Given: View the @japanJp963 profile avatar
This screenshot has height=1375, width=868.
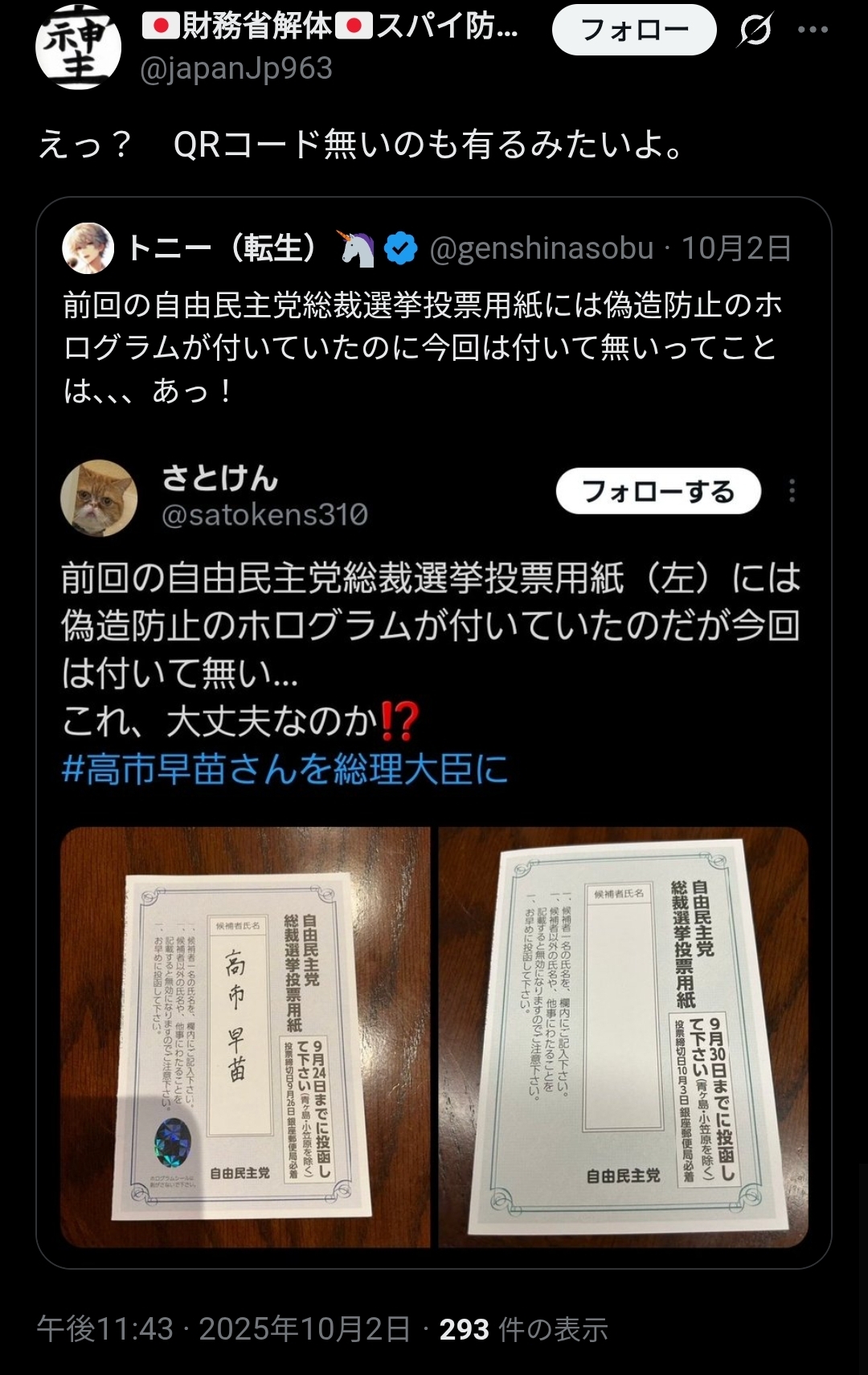Looking at the screenshot, I should (78, 47).
